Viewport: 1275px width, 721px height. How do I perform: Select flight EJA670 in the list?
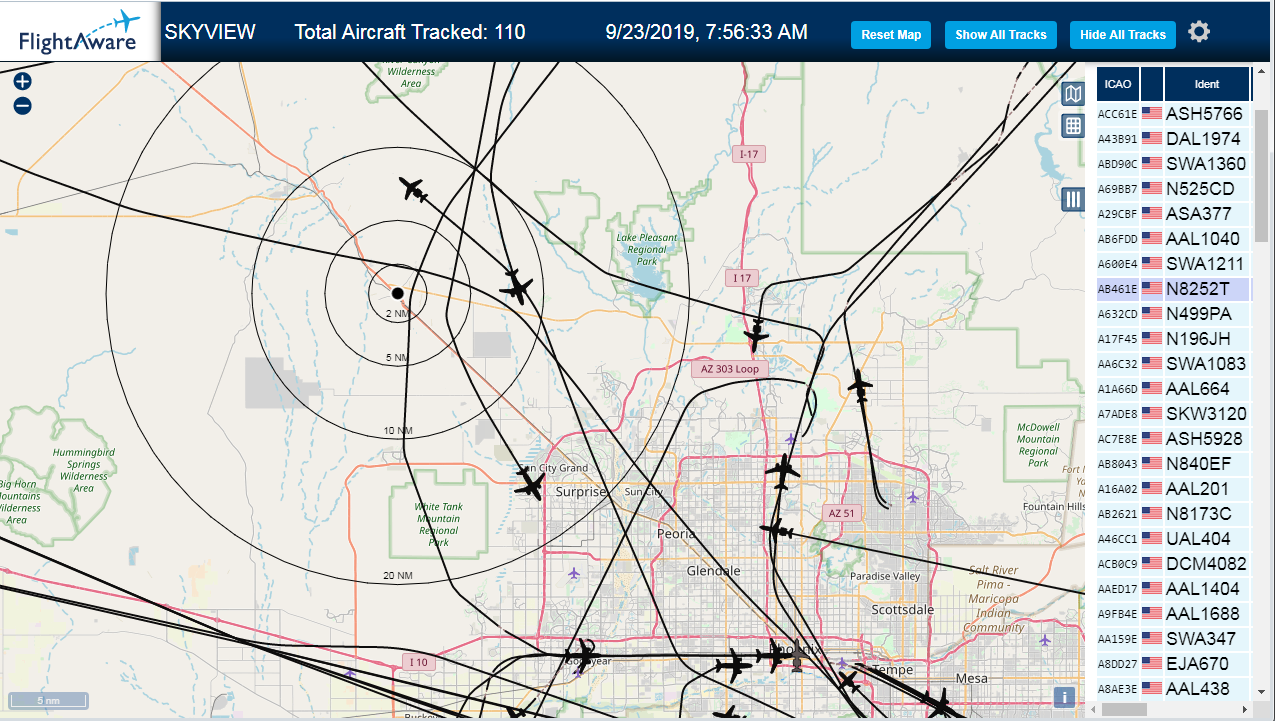1173,664
